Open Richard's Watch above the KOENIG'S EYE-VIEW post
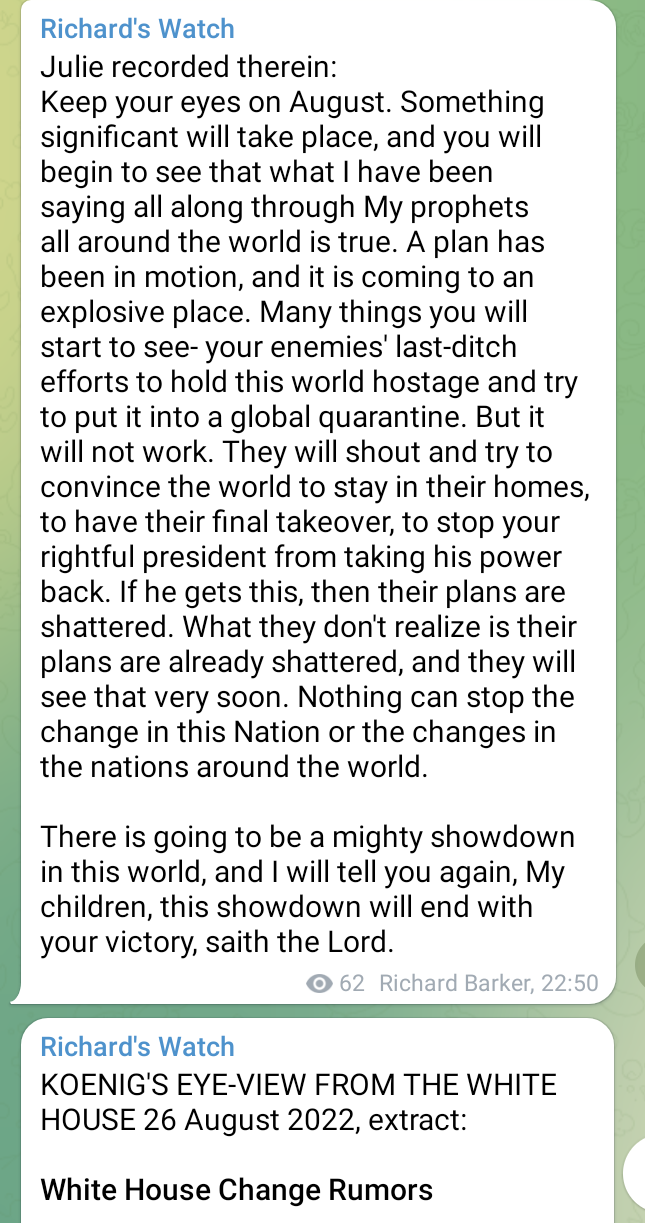 coord(137,1047)
